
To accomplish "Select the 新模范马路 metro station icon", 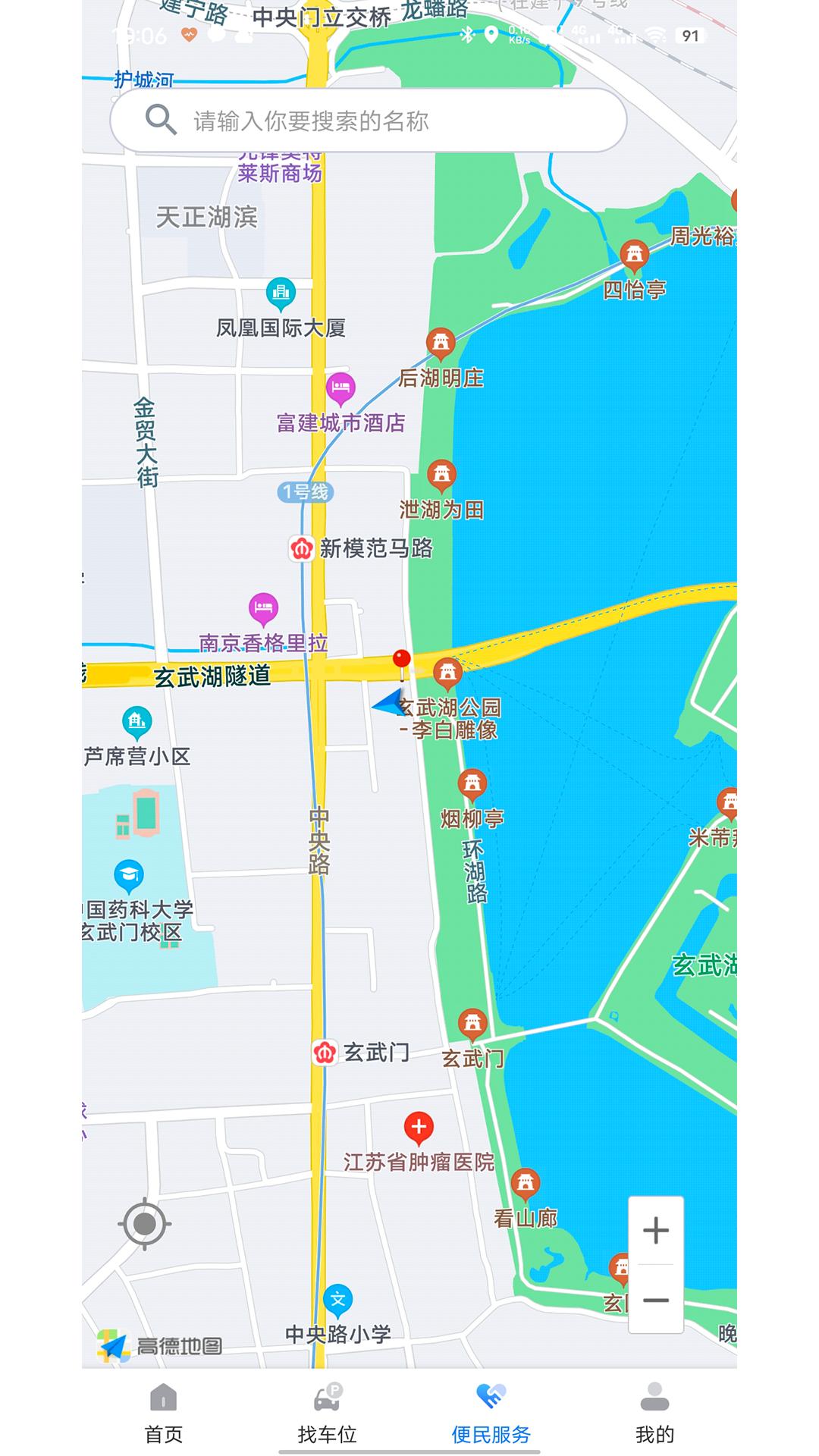I will (x=302, y=547).
